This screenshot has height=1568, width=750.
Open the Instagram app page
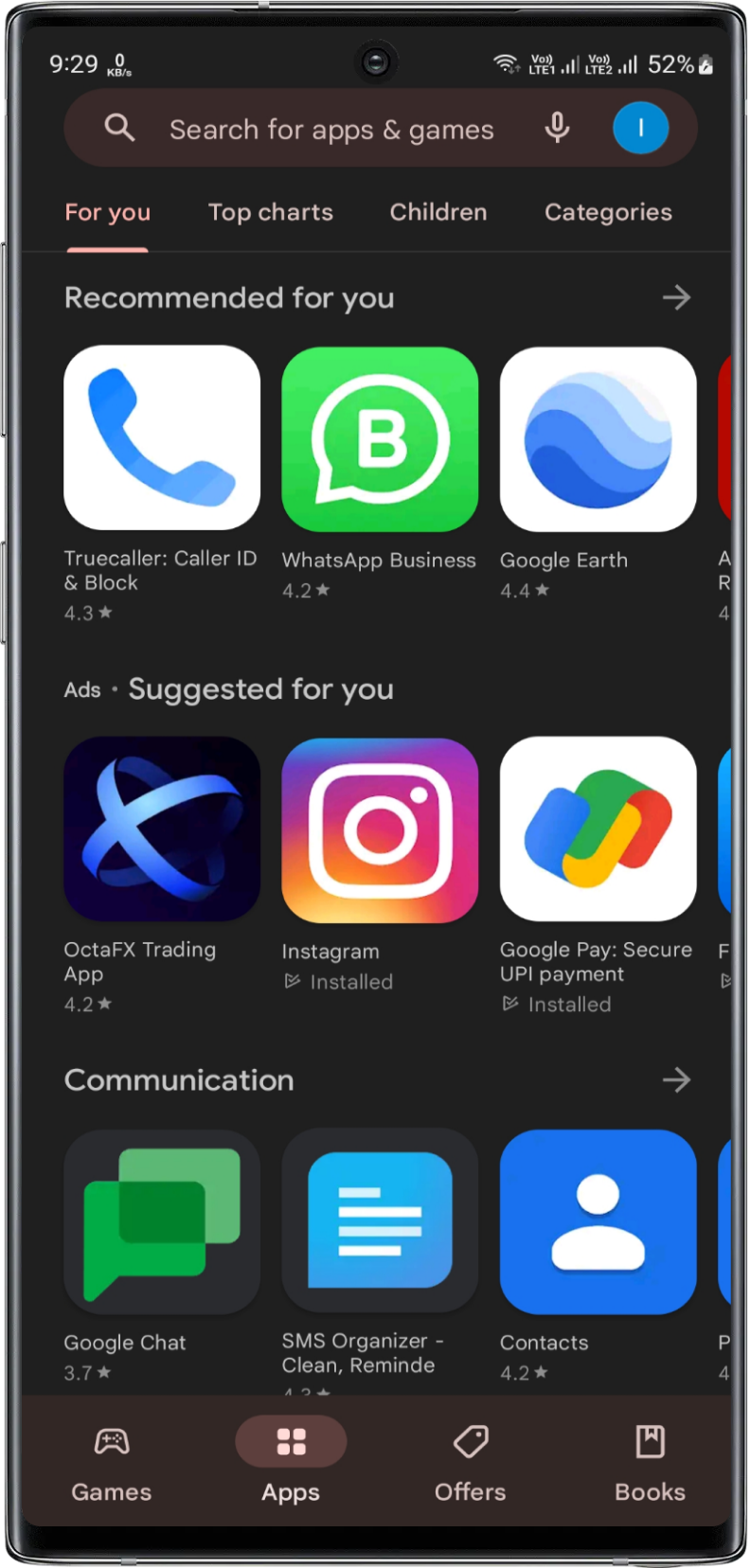(x=380, y=829)
